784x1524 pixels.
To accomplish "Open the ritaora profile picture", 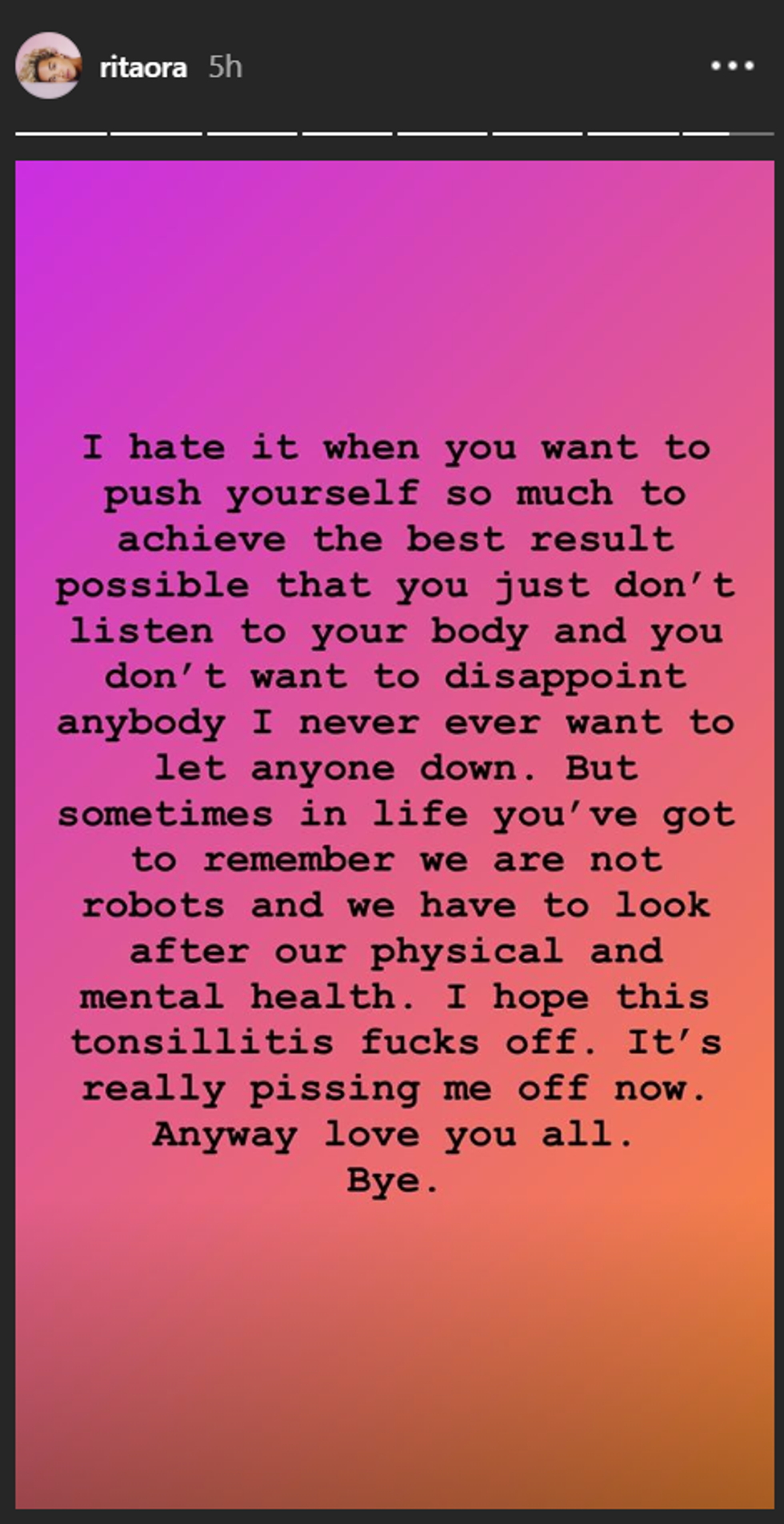I will pyautogui.click(x=49, y=66).
